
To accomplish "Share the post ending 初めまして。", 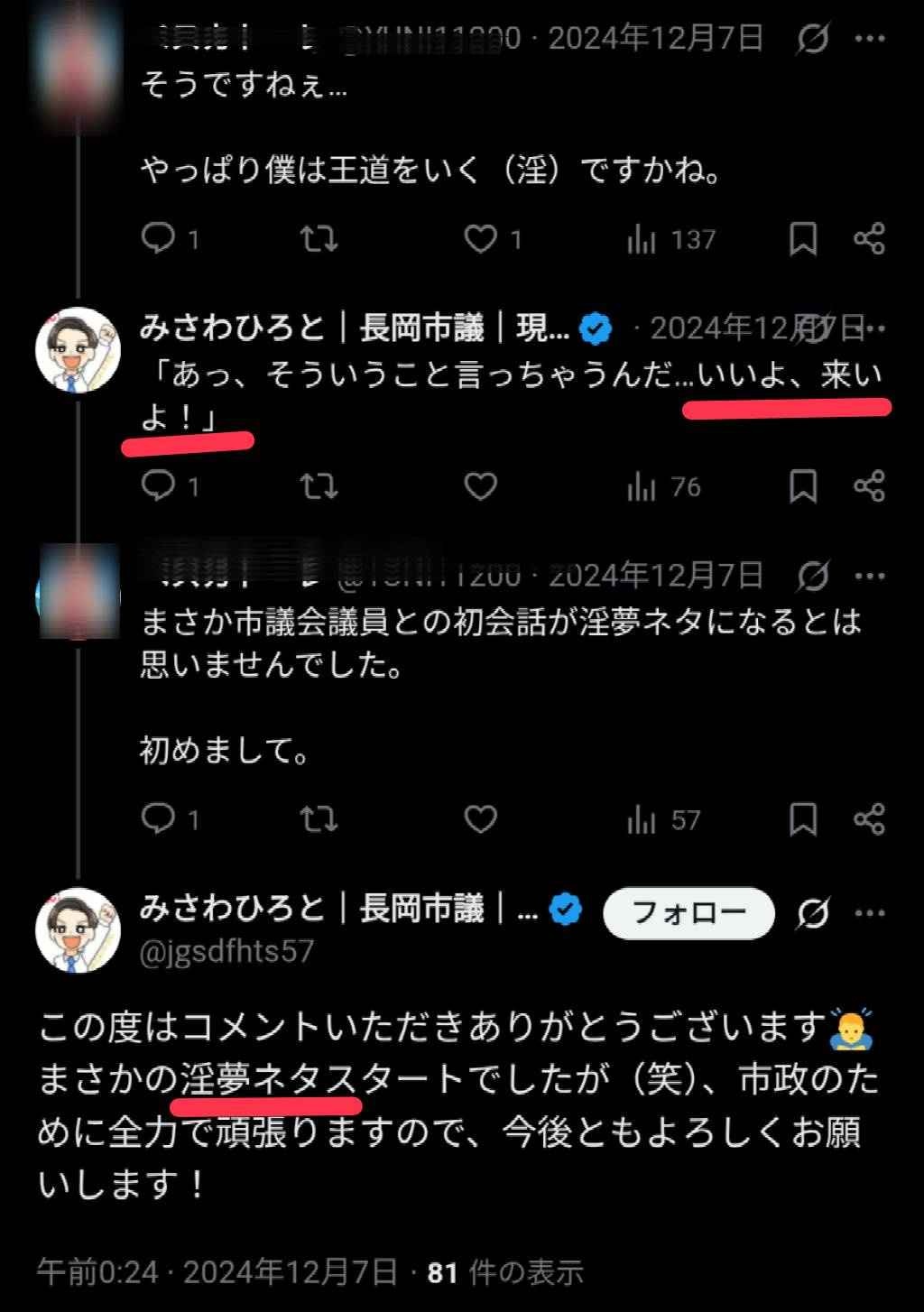I will click(x=869, y=819).
